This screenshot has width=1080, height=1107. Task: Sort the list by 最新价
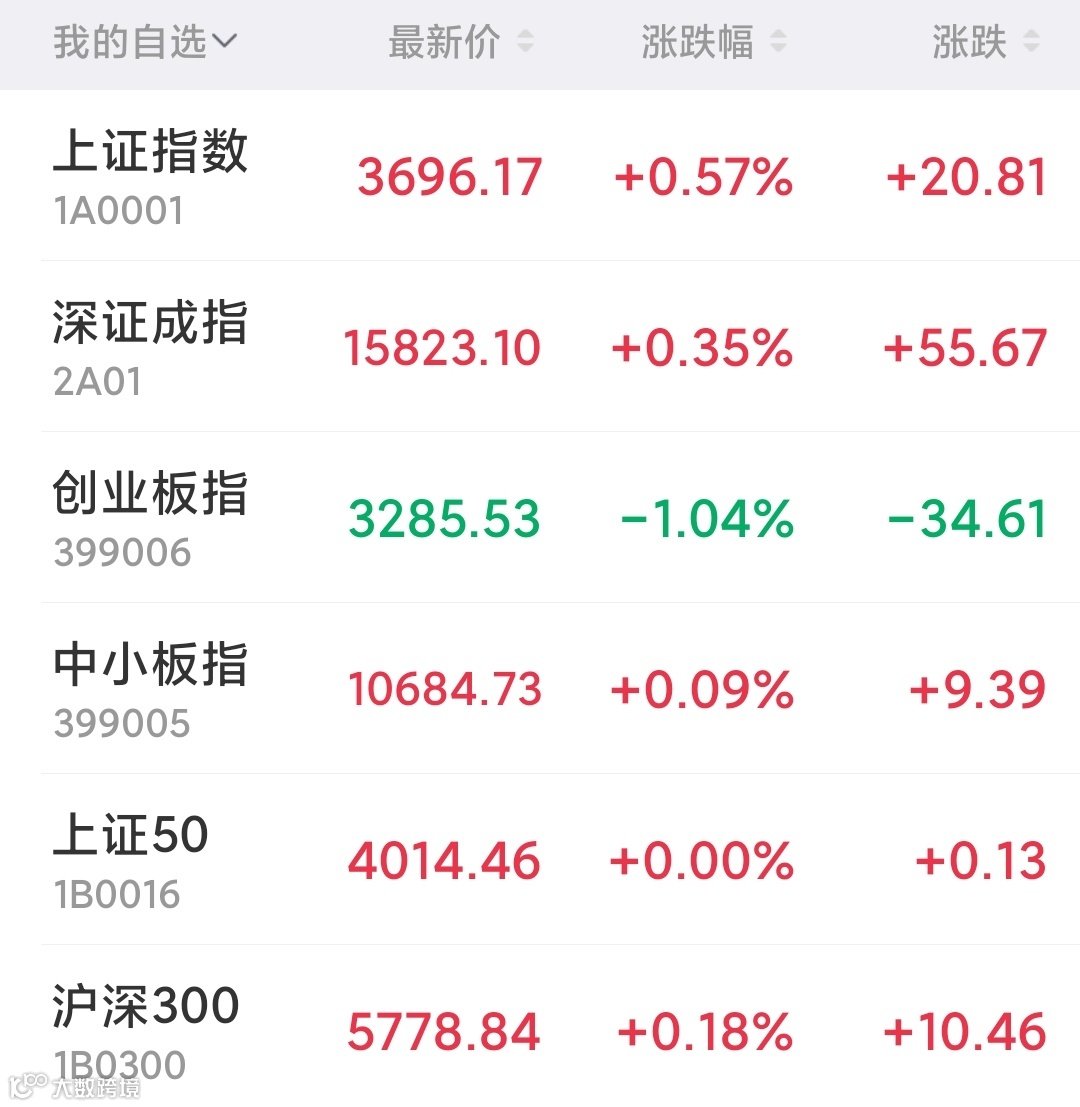(461, 42)
